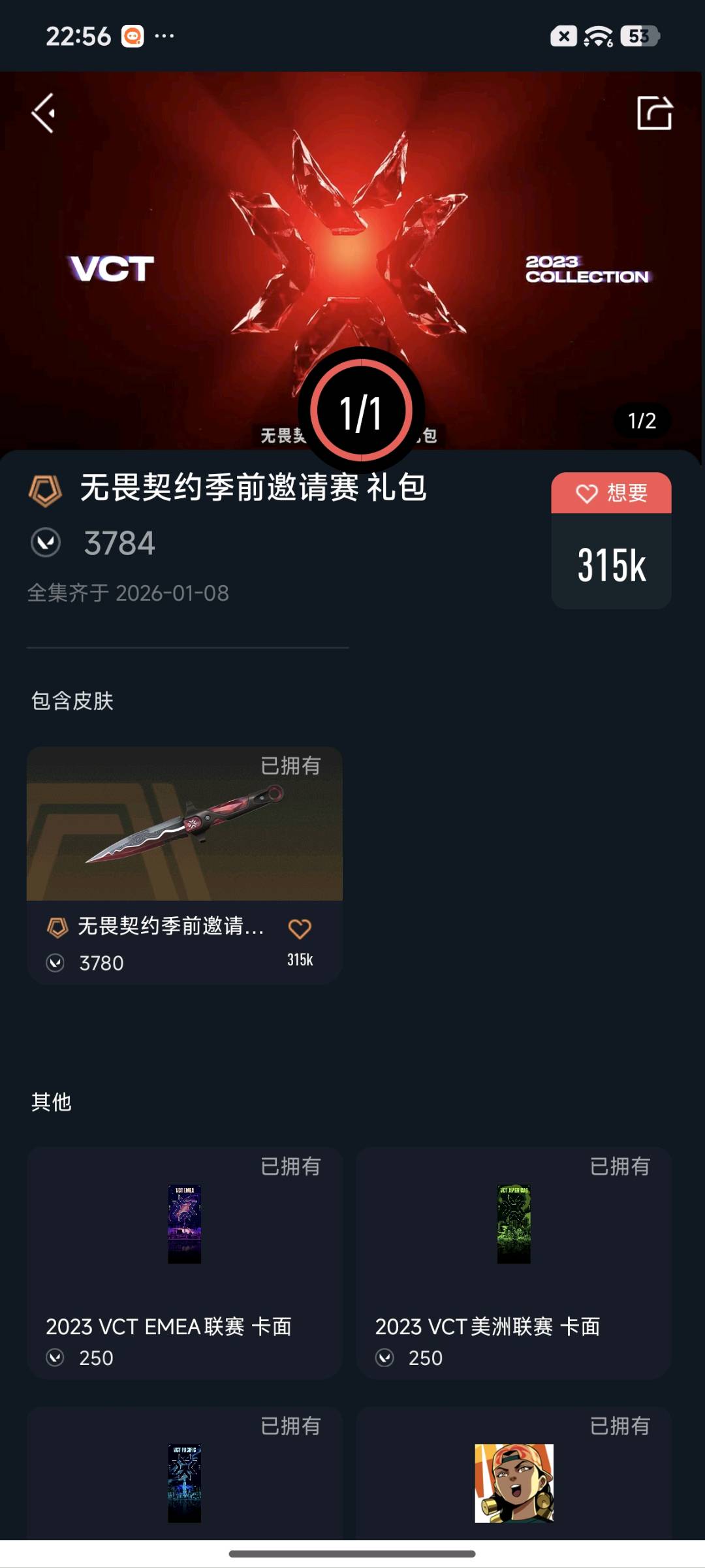705x1568 pixels.
Task: Share this bundle via top-right icon
Action: click(x=654, y=113)
